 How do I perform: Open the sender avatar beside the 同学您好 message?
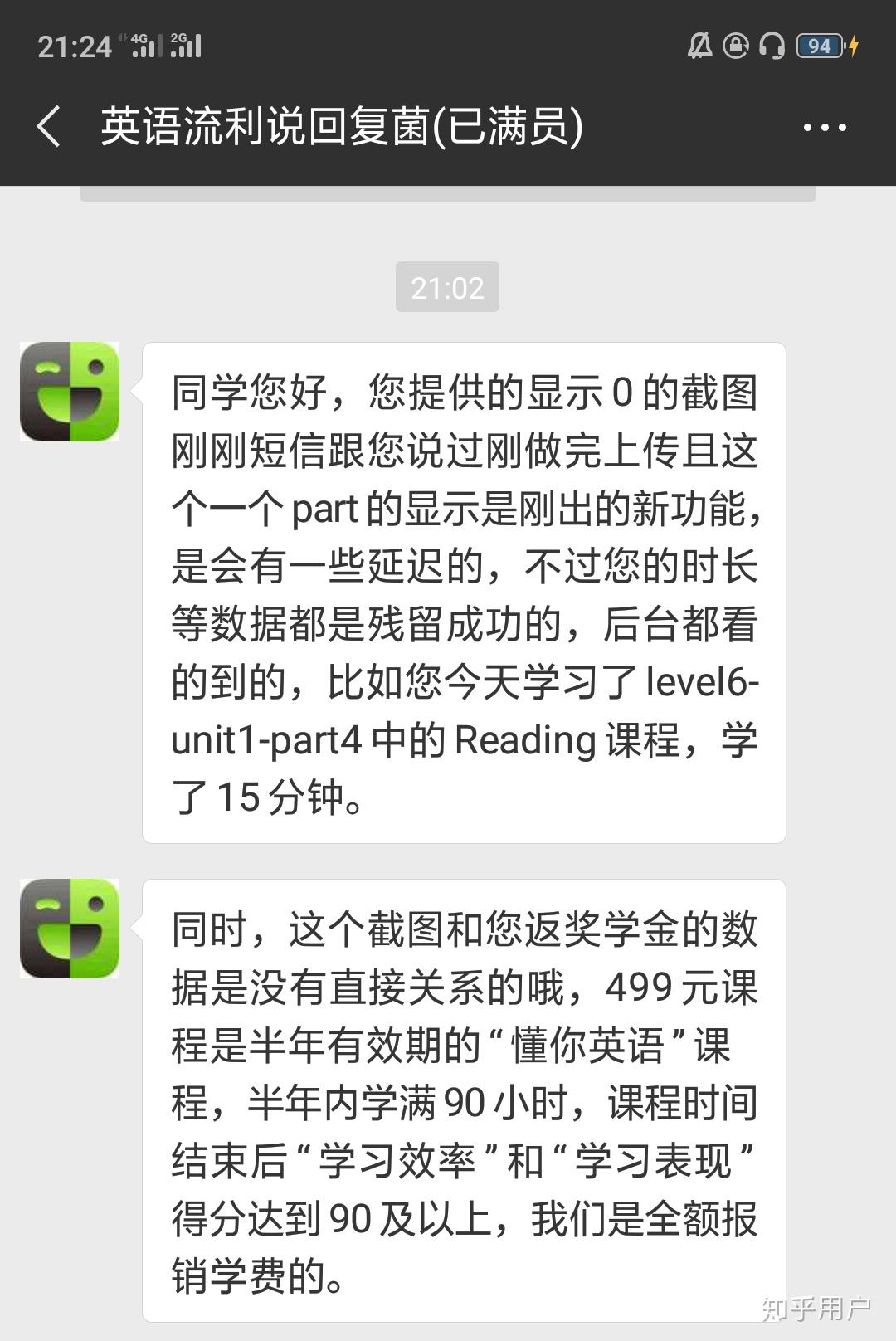[70, 392]
